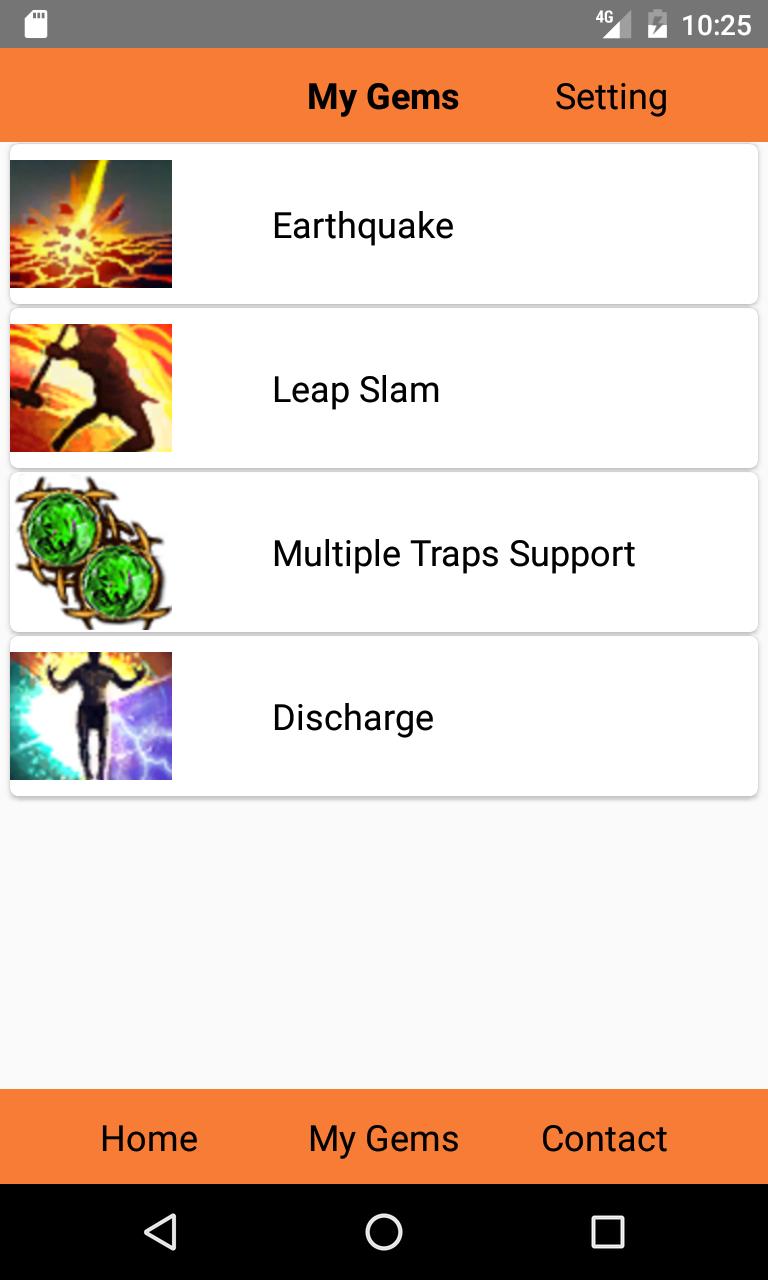The height and width of the screenshot is (1280, 768).
Task: Open Contact from bottom navigation
Action: [604, 1137]
